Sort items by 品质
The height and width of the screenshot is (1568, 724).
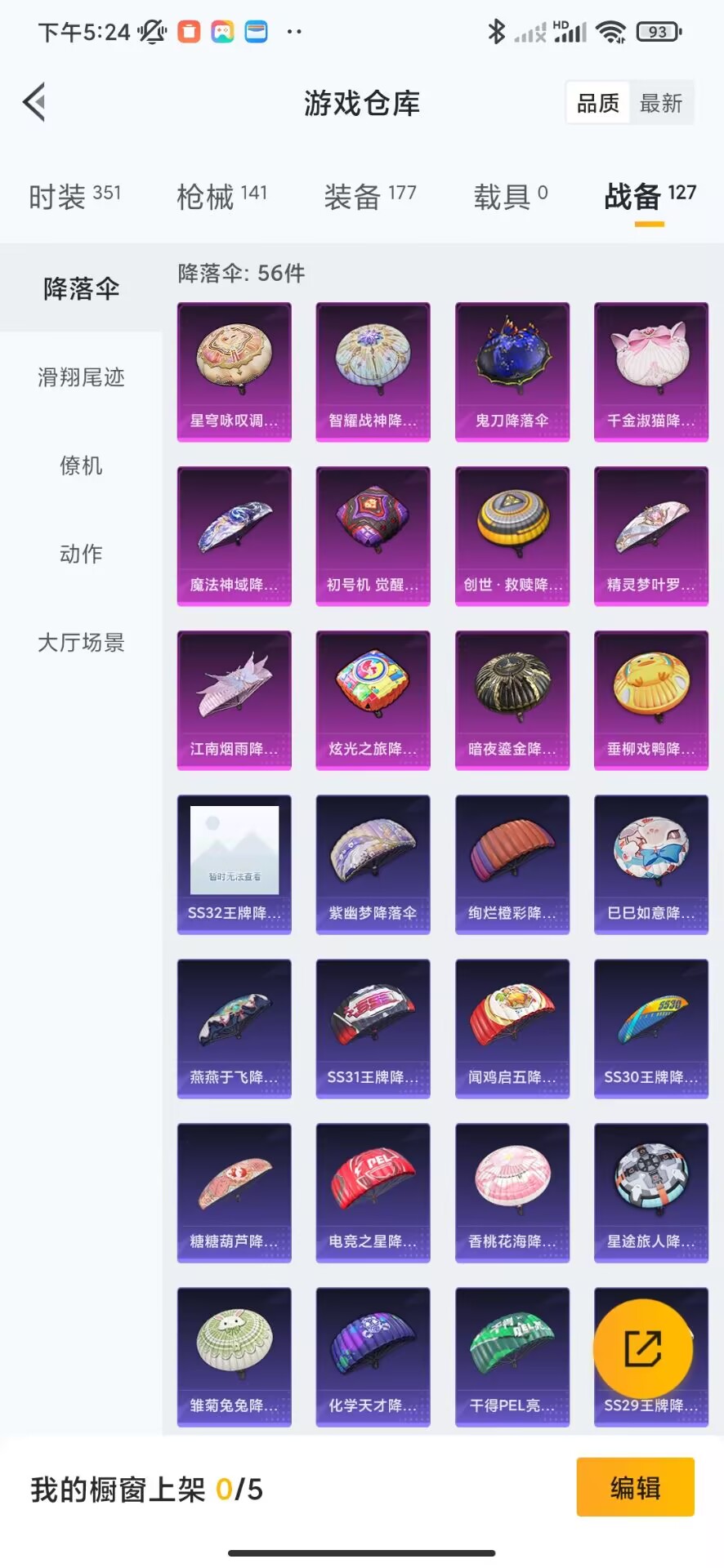click(x=598, y=103)
